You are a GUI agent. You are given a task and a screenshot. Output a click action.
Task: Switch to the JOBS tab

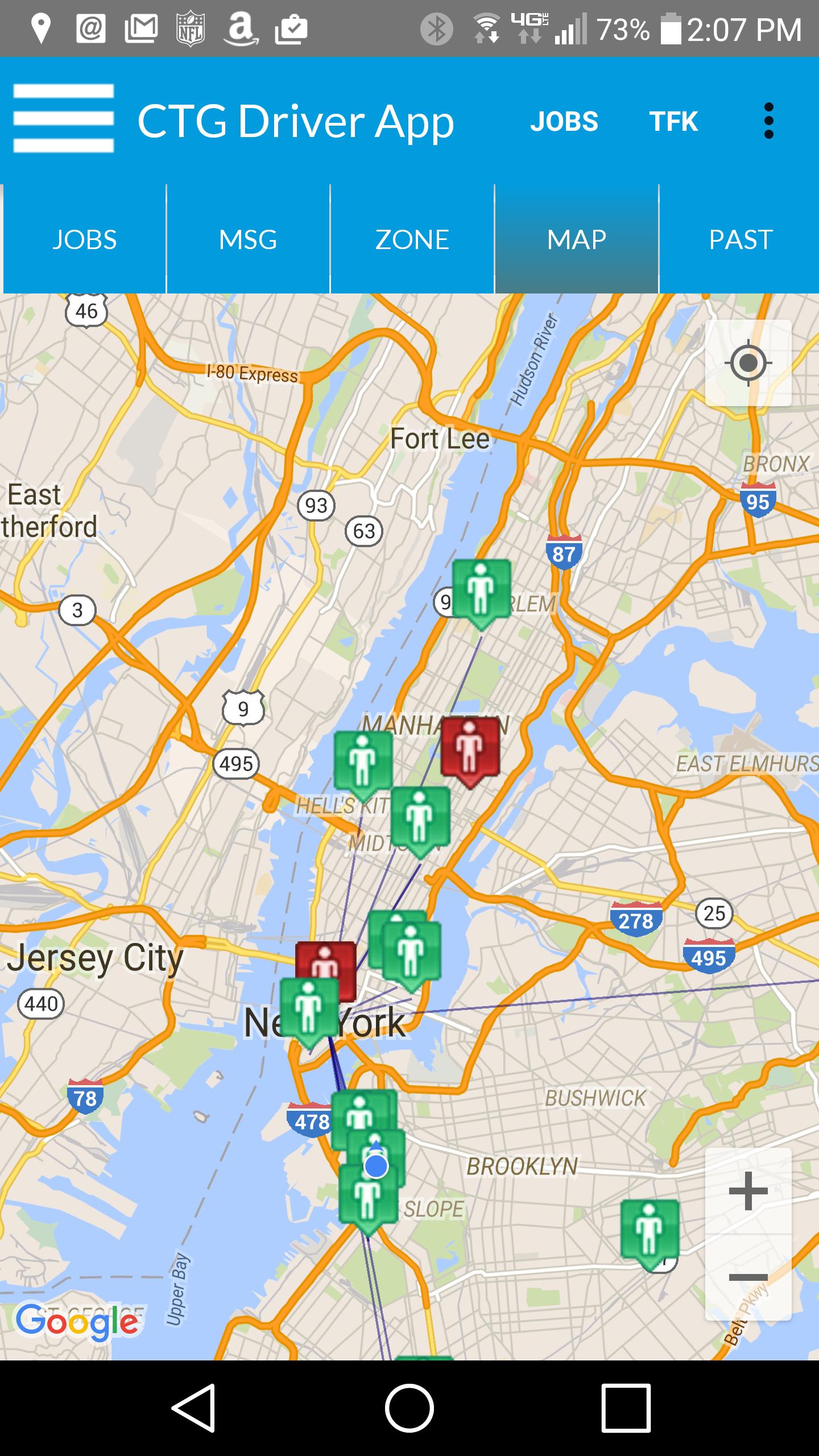coord(84,239)
